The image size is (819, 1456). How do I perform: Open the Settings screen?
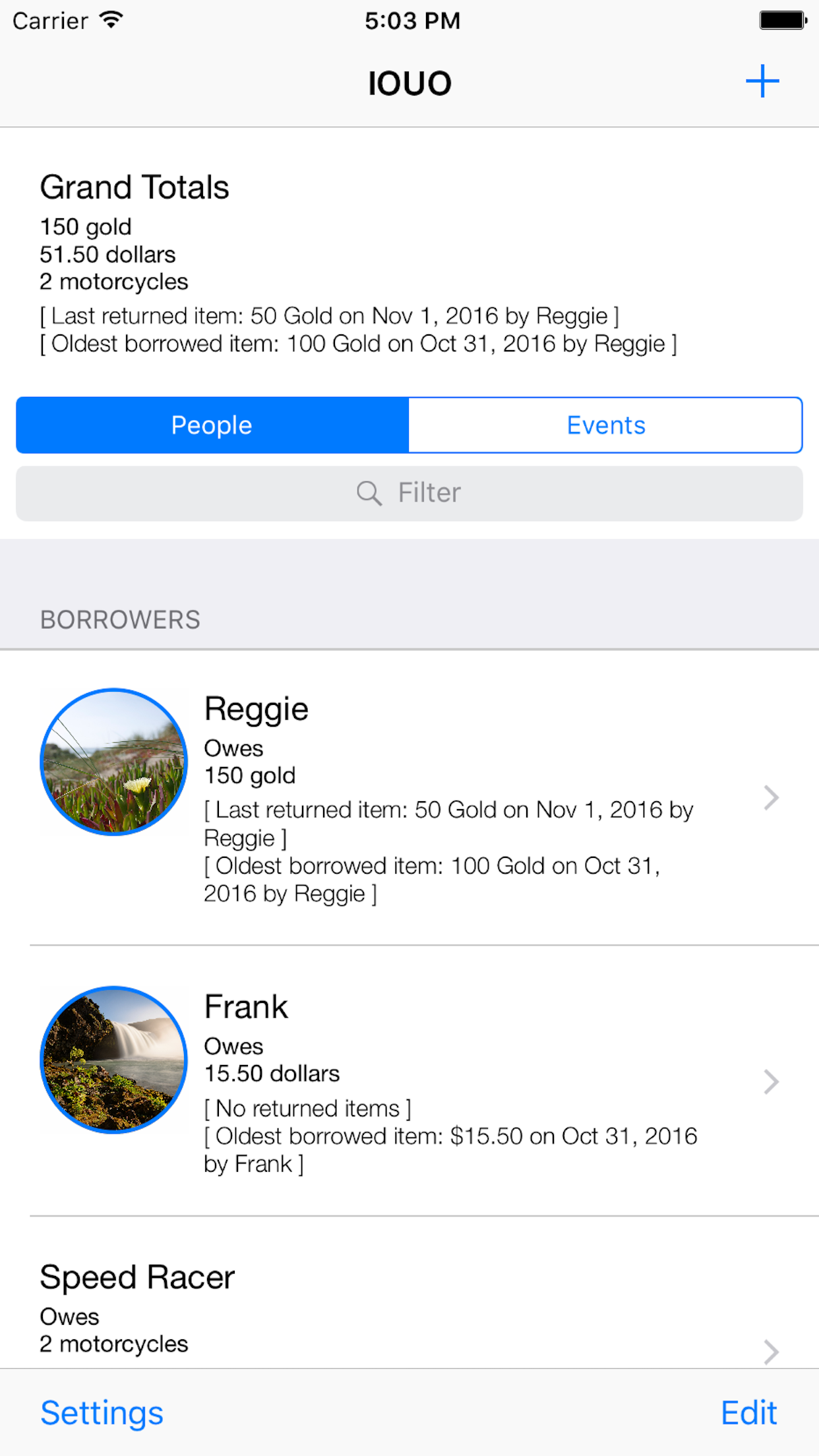(x=102, y=1412)
